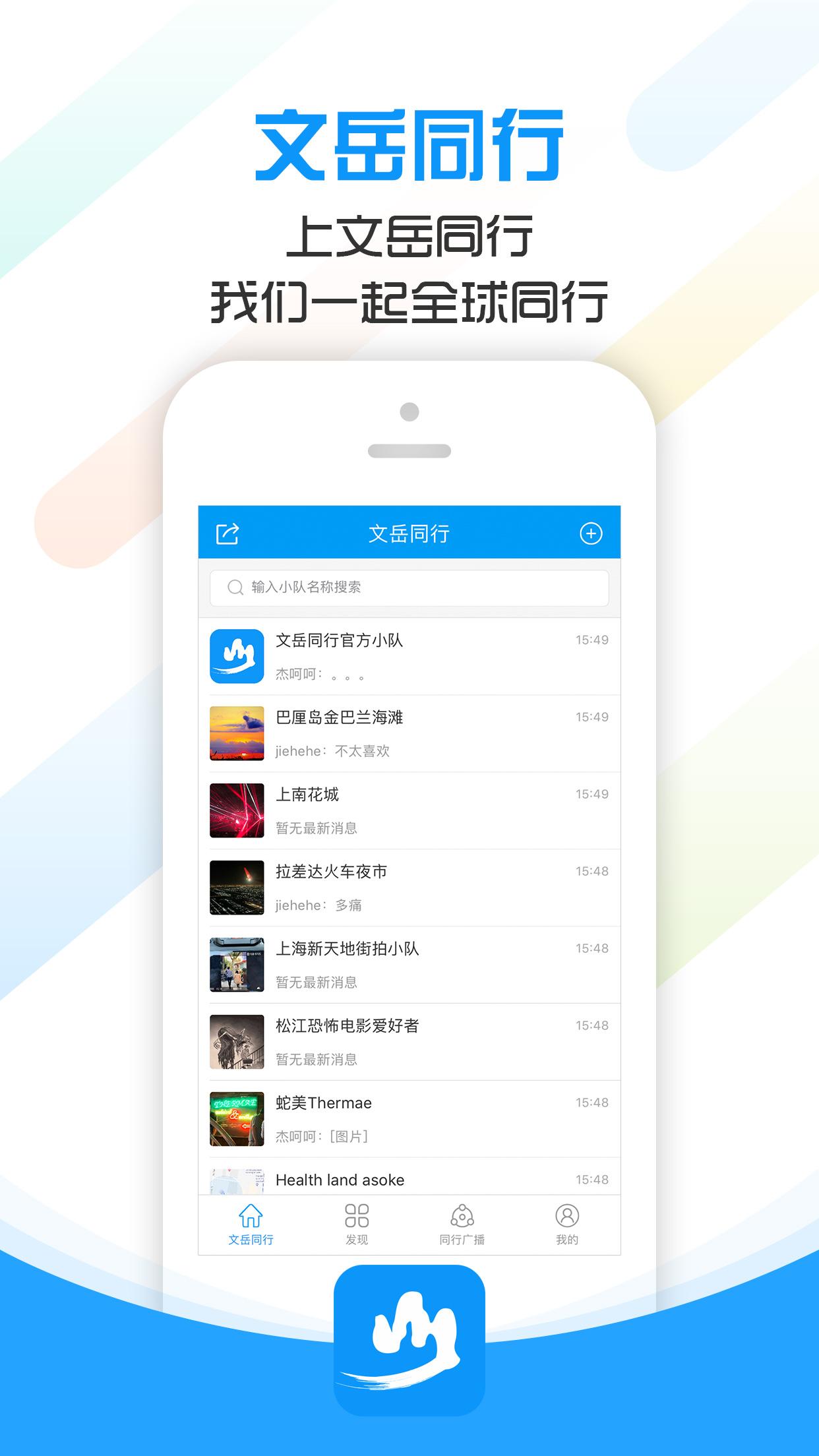This screenshot has width=819, height=1456.
Task: Open the 蛇美Thermae chat
Action: (409, 1118)
